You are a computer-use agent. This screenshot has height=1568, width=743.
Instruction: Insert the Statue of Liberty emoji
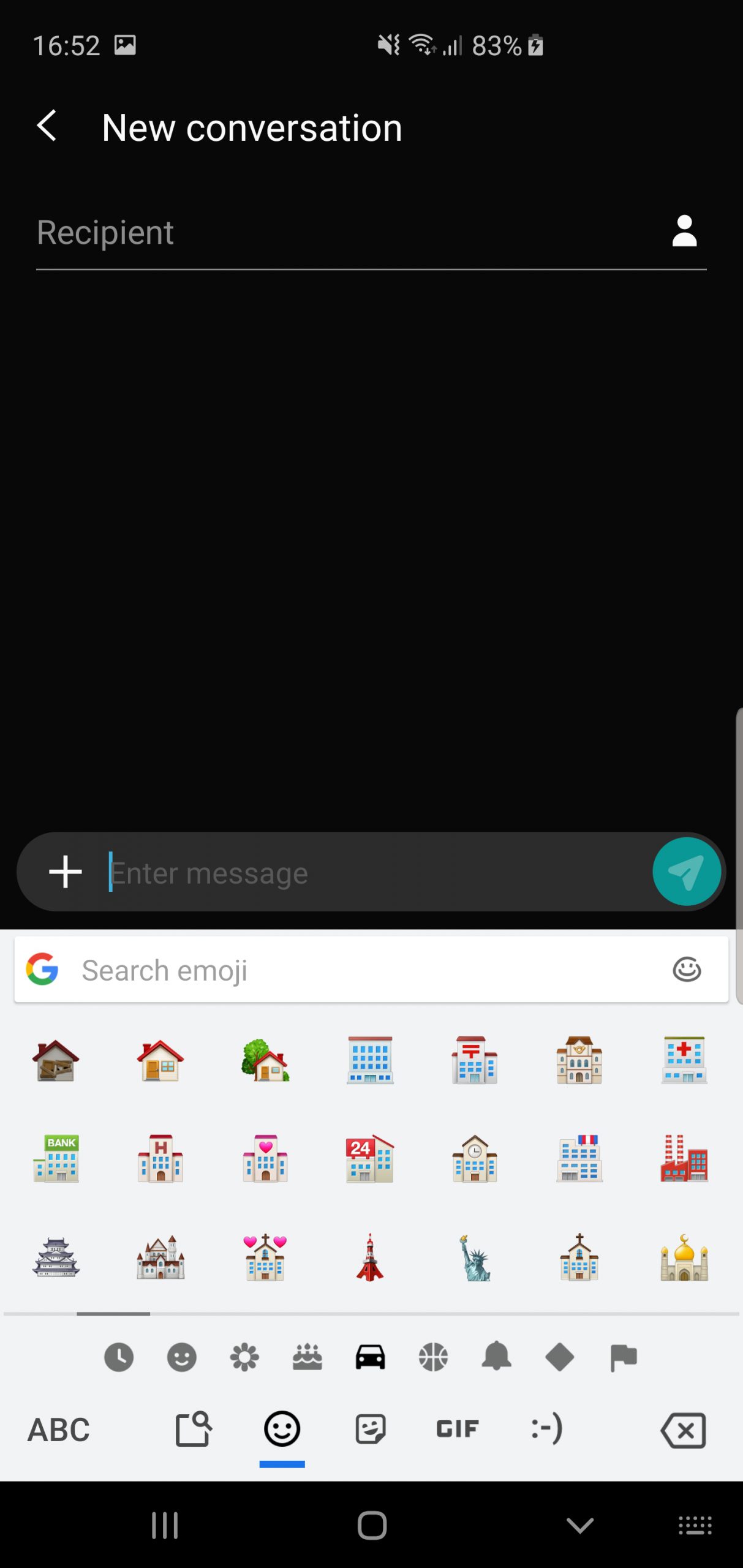(x=475, y=1257)
